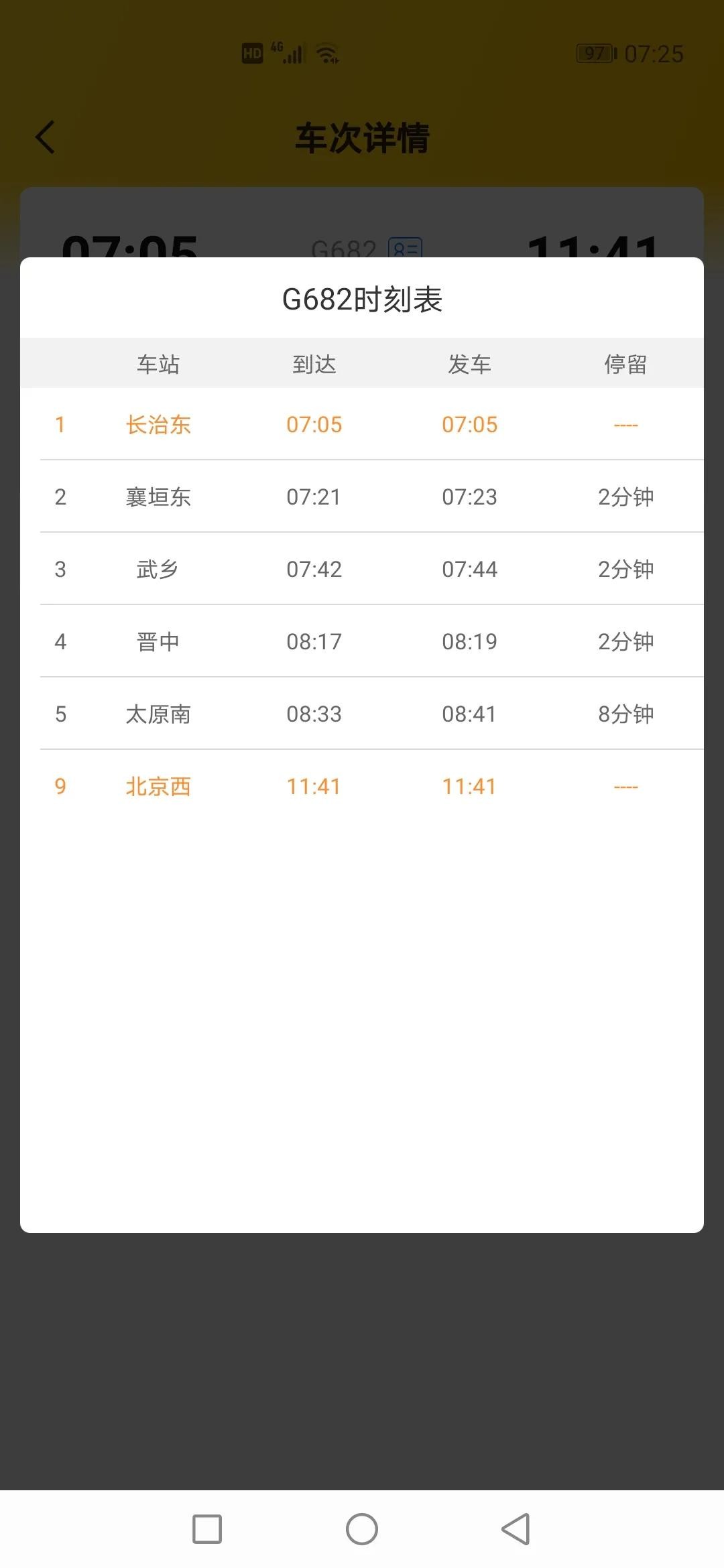This screenshot has width=724, height=1568.
Task: Tap the back arrow beside 车次详情
Action: point(45,138)
